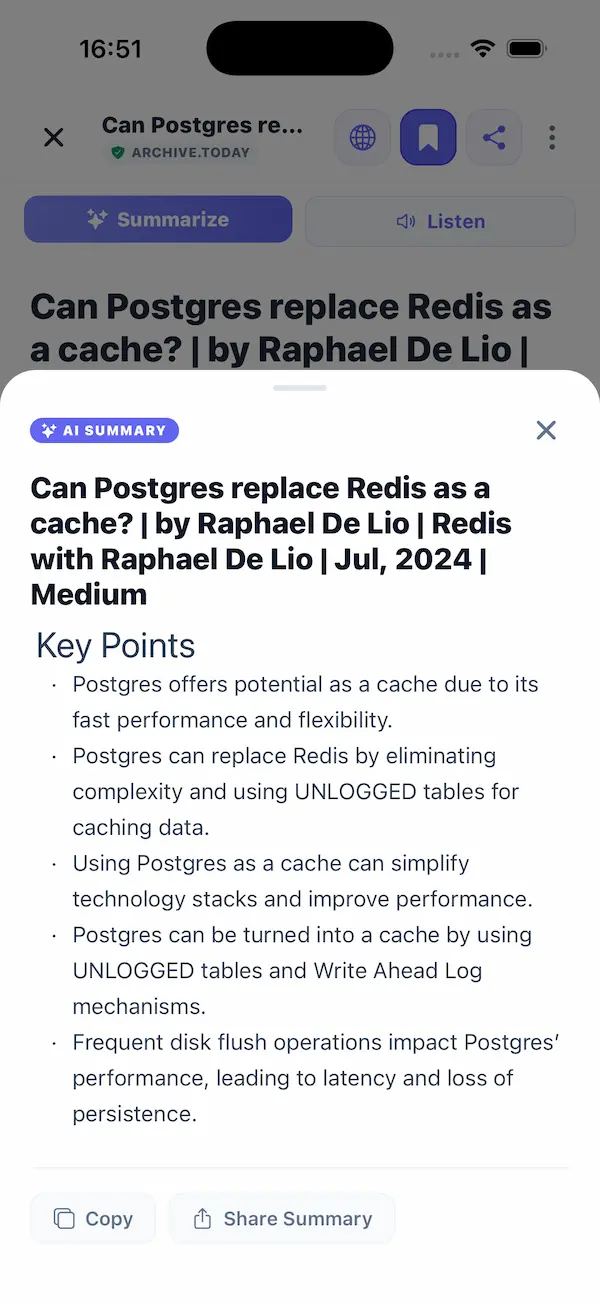Tap the sheet's drag handle
Viewport: 600px width, 1304px height.
pos(300,388)
